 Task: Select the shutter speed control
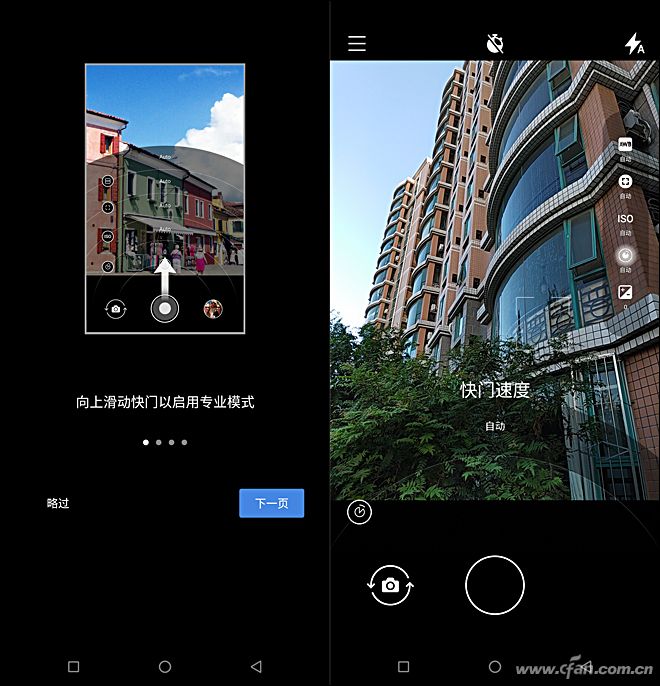click(x=625, y=255)
